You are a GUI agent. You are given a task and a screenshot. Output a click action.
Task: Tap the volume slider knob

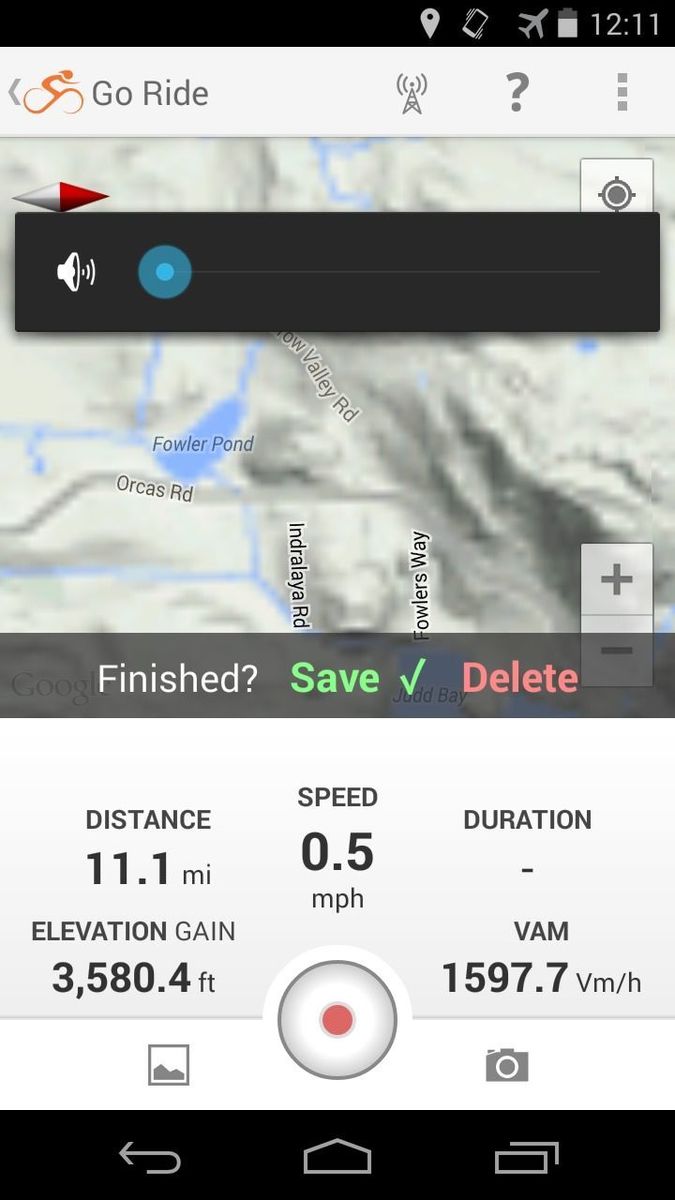(x=165, y=272)
